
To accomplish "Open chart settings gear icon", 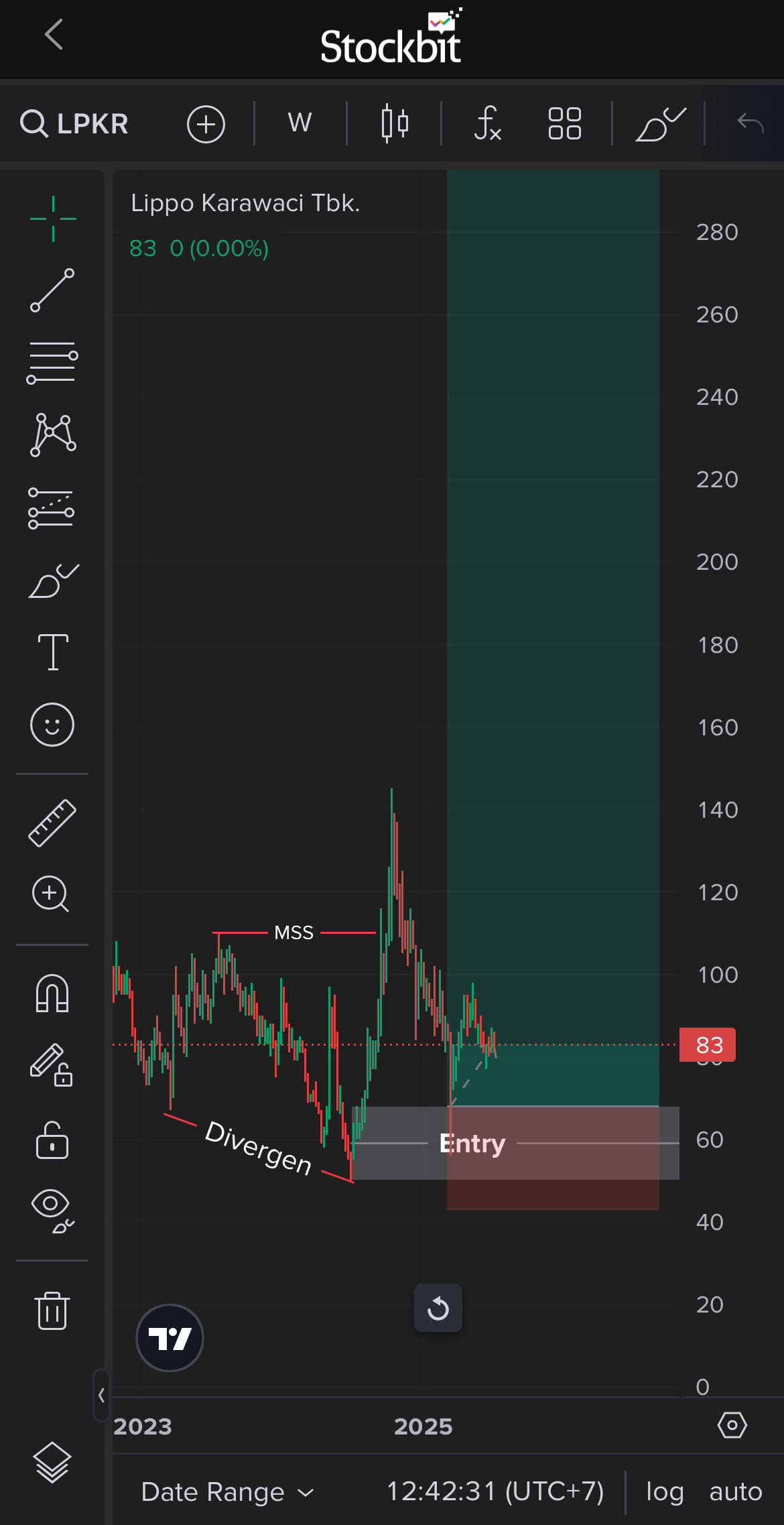I will (732, 1425).
